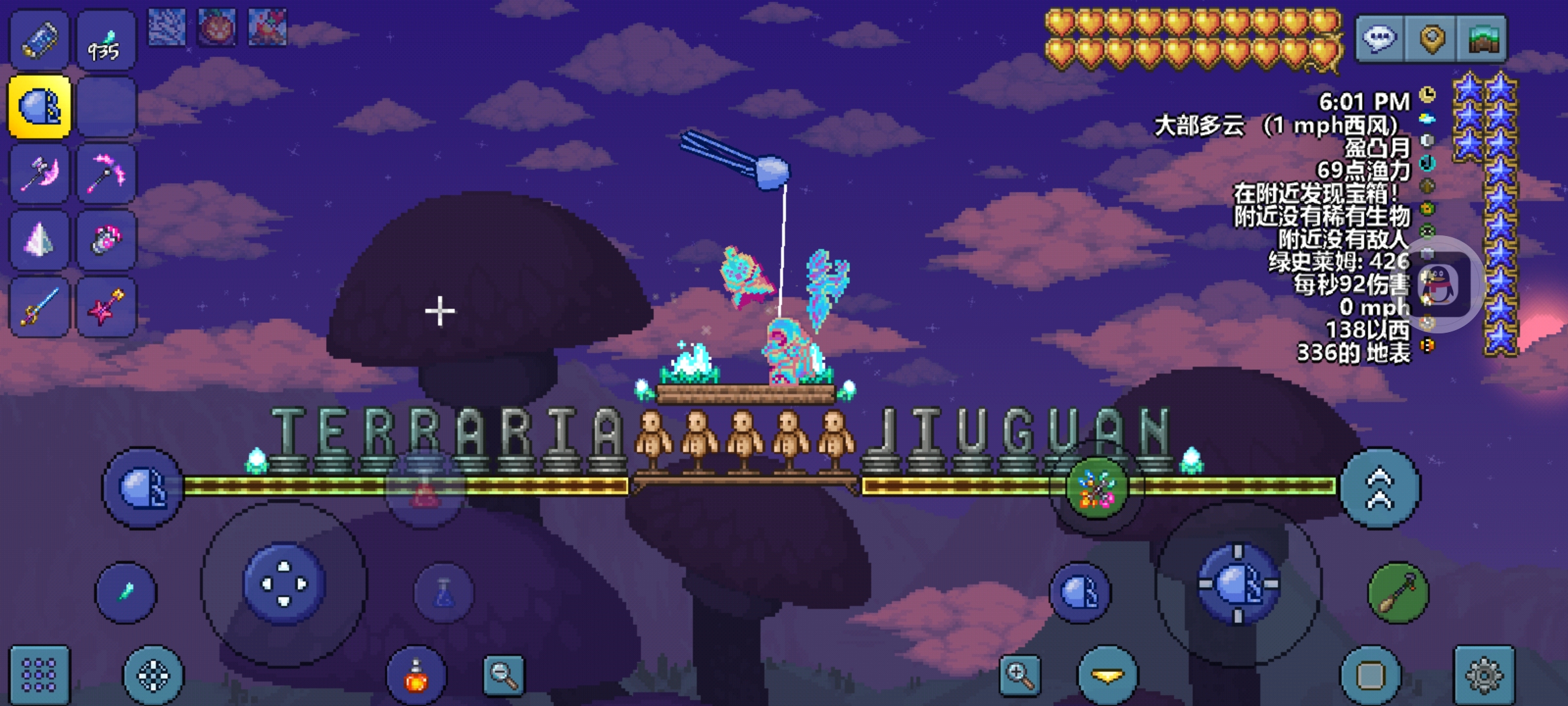This screenshot has width=1568, height=706.
Task: Open the world map landscape button
Action: [1483, 39]
